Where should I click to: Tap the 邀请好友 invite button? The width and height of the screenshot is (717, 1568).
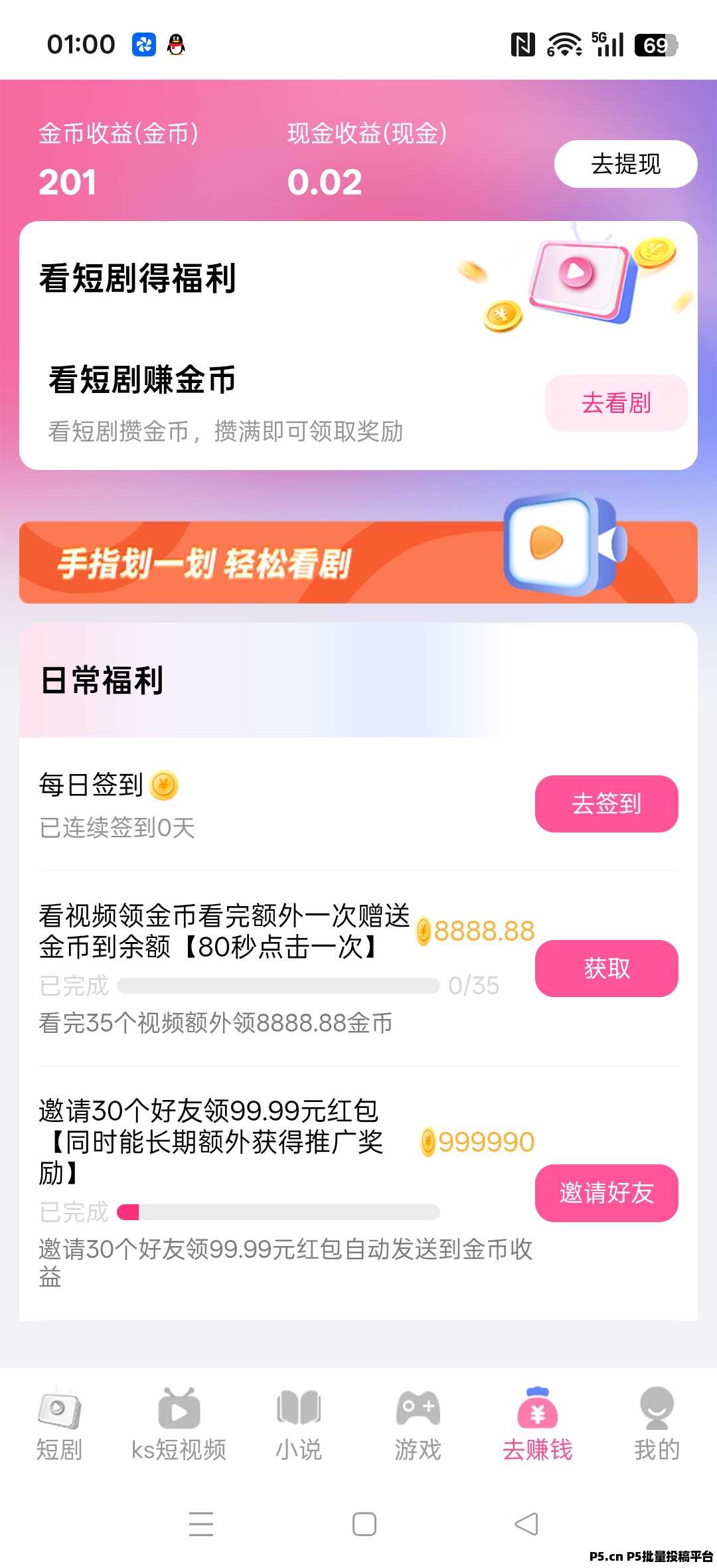click(x=606, y=1192)
